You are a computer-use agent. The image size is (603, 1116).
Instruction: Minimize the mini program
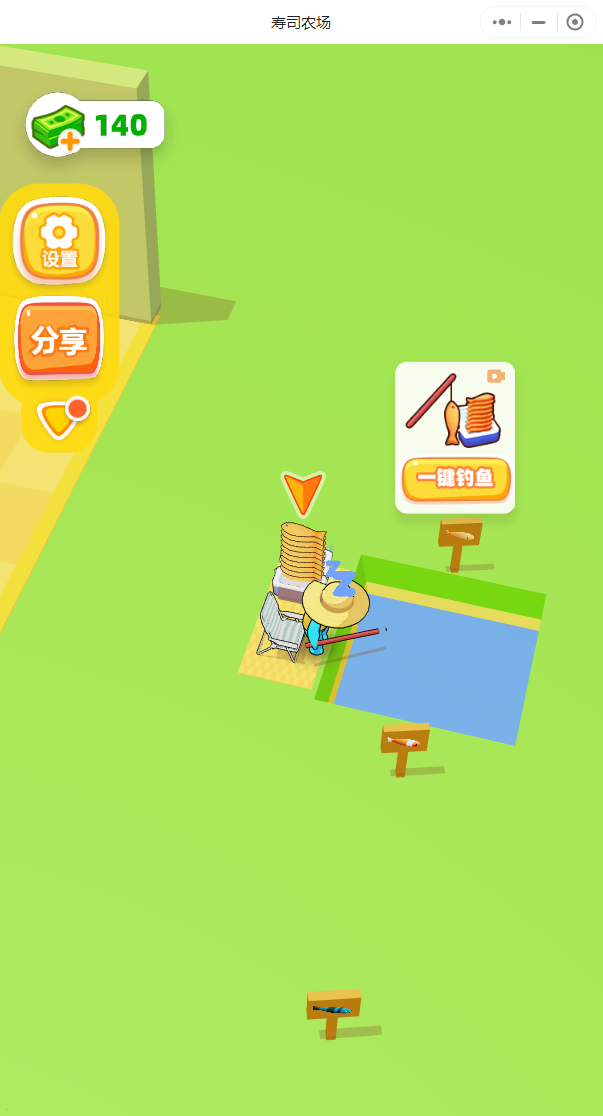pos(538,22)
